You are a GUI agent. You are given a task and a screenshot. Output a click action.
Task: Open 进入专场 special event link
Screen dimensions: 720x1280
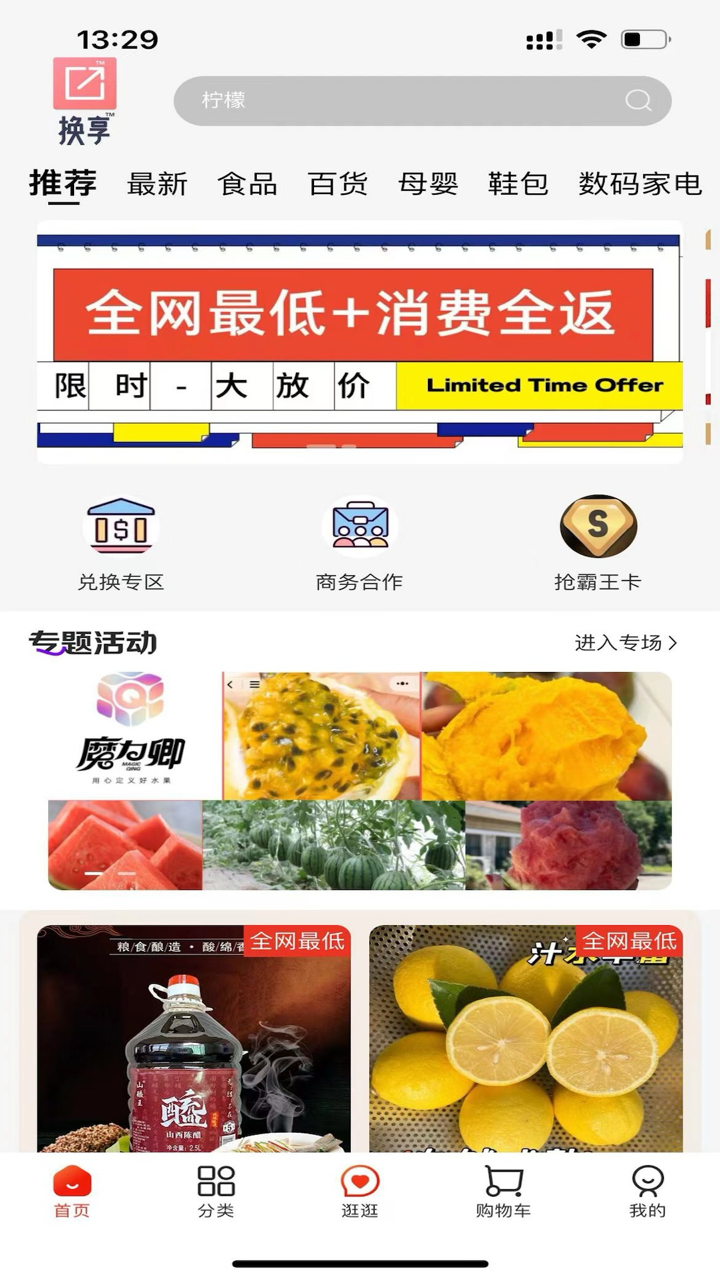click(625, 644)
